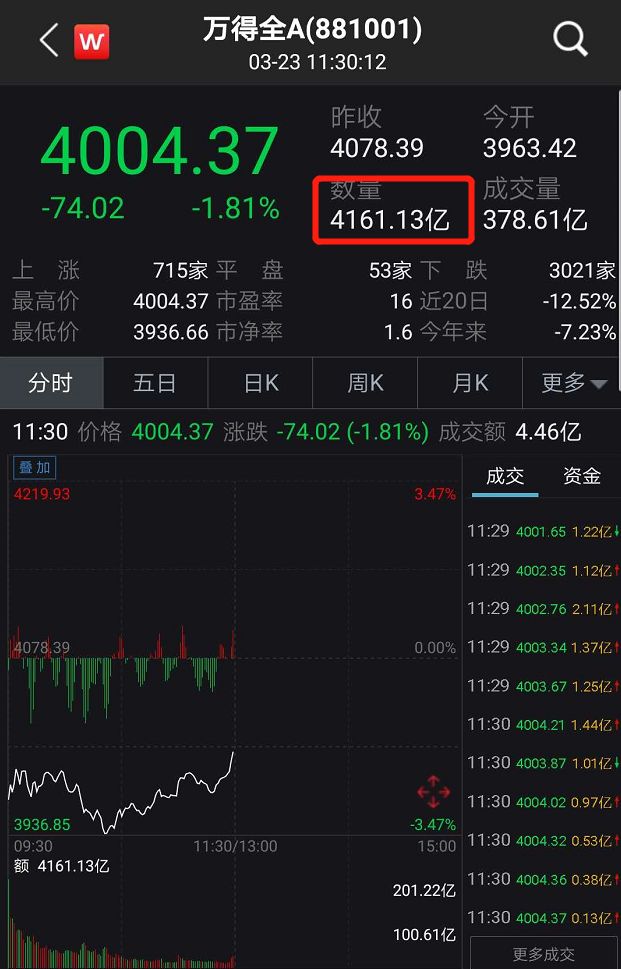Switch to the 分时 chart tab
Viewport: 621px width, 969px height.
click(51, 383)
